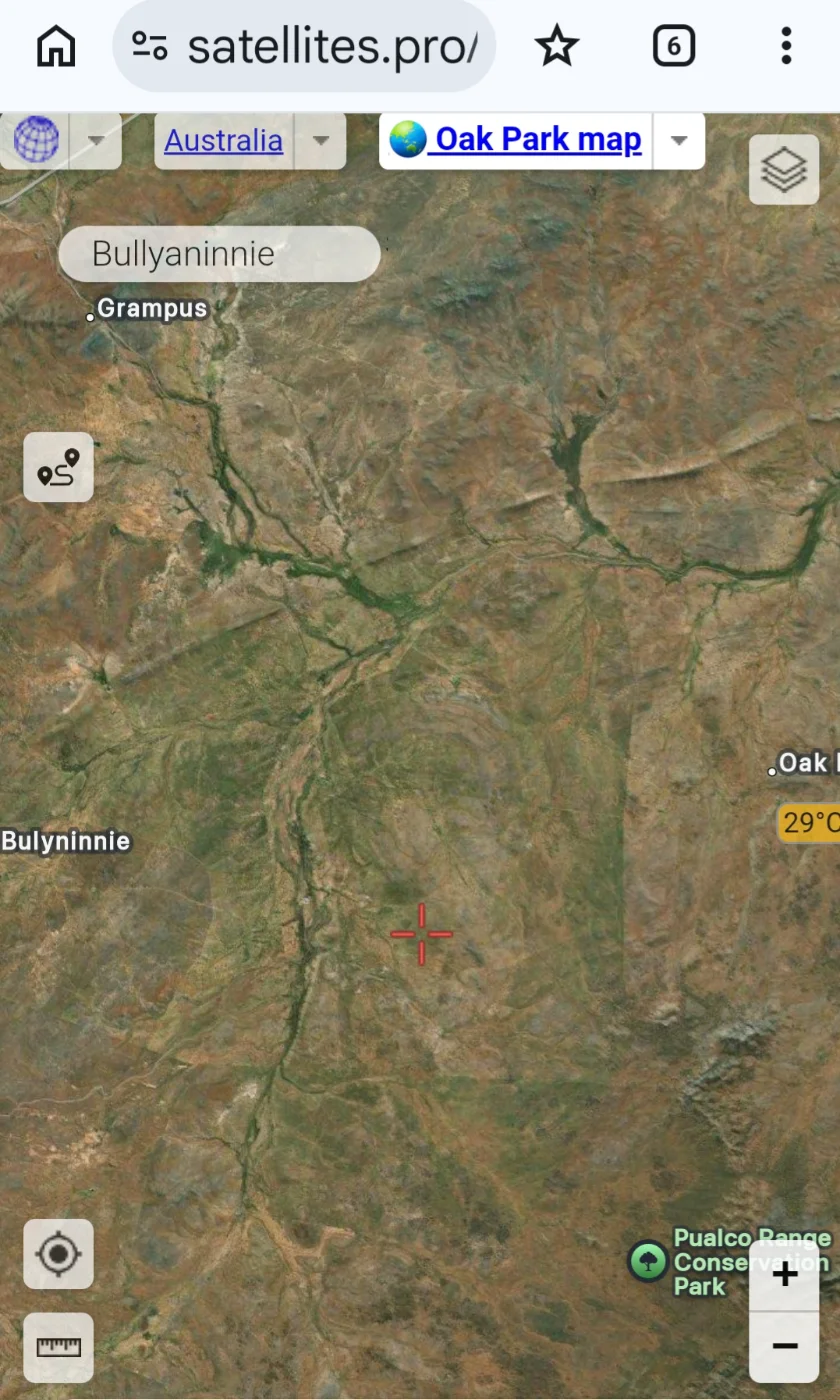The image size is (840, 1400).
Task: Open the tab switcher showing 6 tabs
Action: coord(673,46)
